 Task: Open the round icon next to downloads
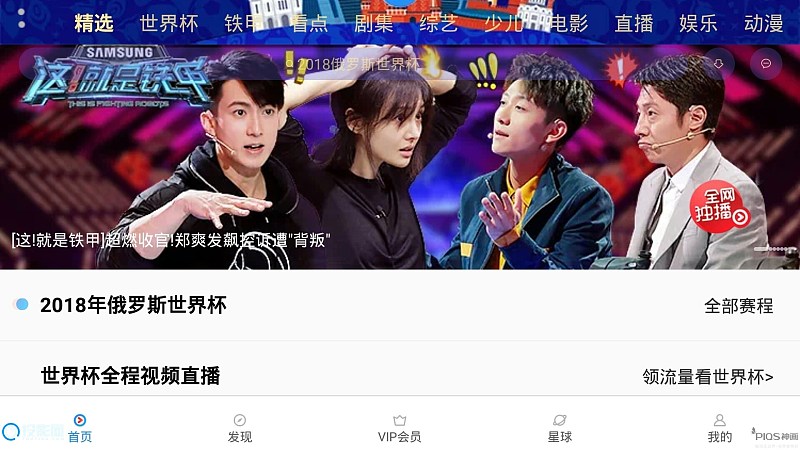[766, 63]
